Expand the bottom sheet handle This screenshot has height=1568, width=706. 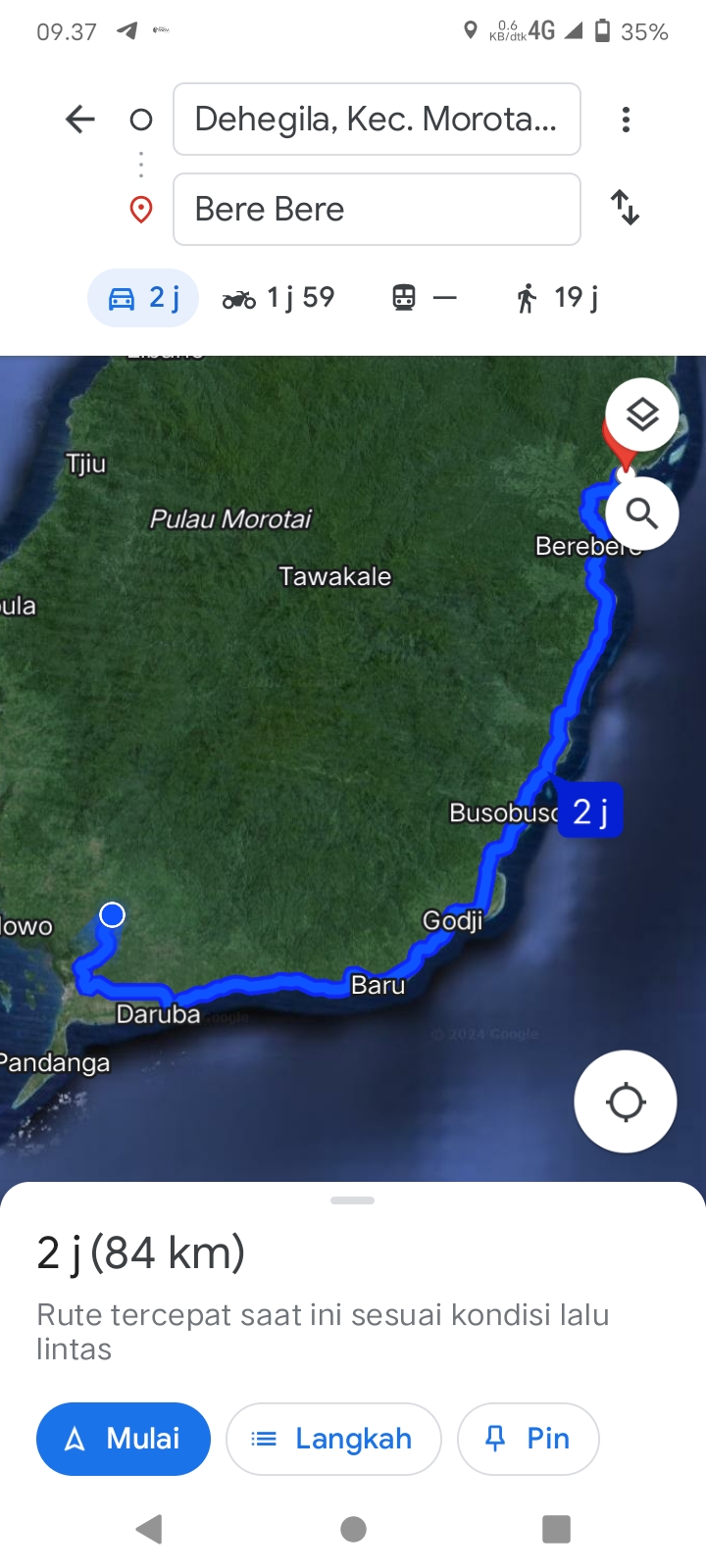coord(353,1200)
